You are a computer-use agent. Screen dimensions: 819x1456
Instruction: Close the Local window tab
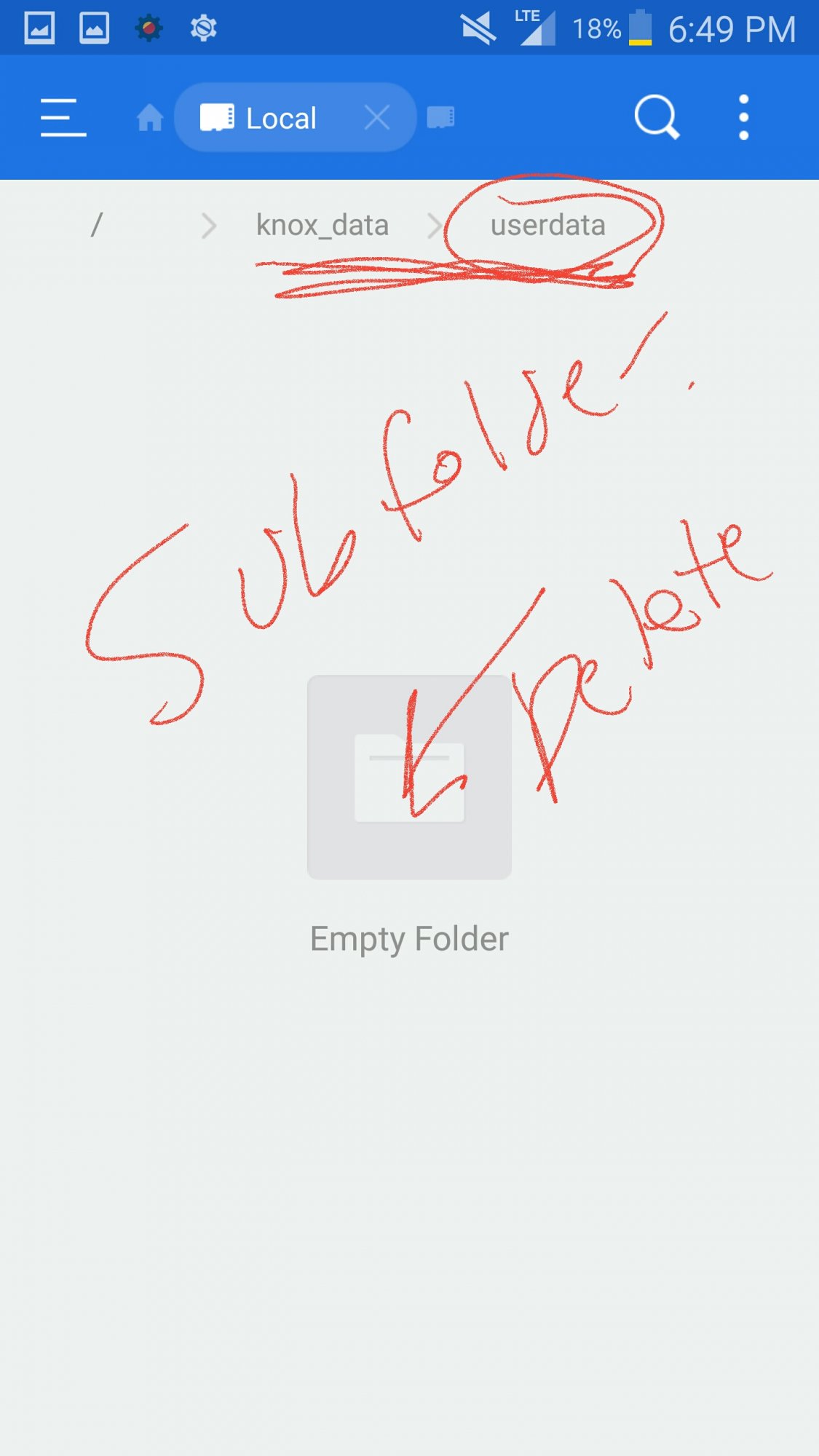pyautogui.click(x=377, y=118)
